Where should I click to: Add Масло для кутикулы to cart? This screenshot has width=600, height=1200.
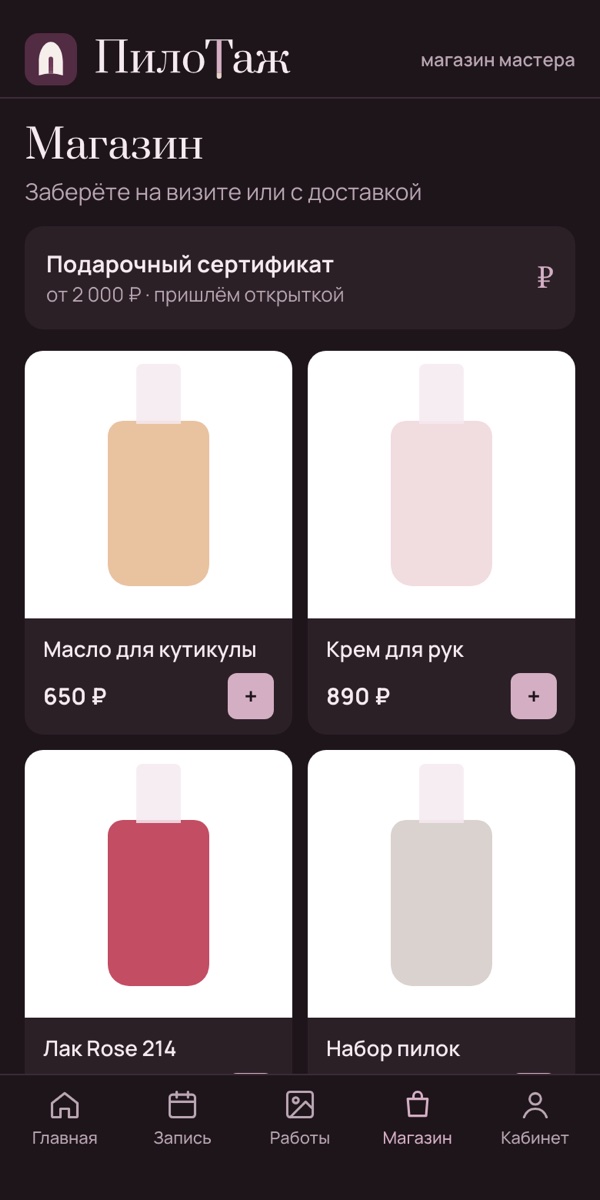250,696
